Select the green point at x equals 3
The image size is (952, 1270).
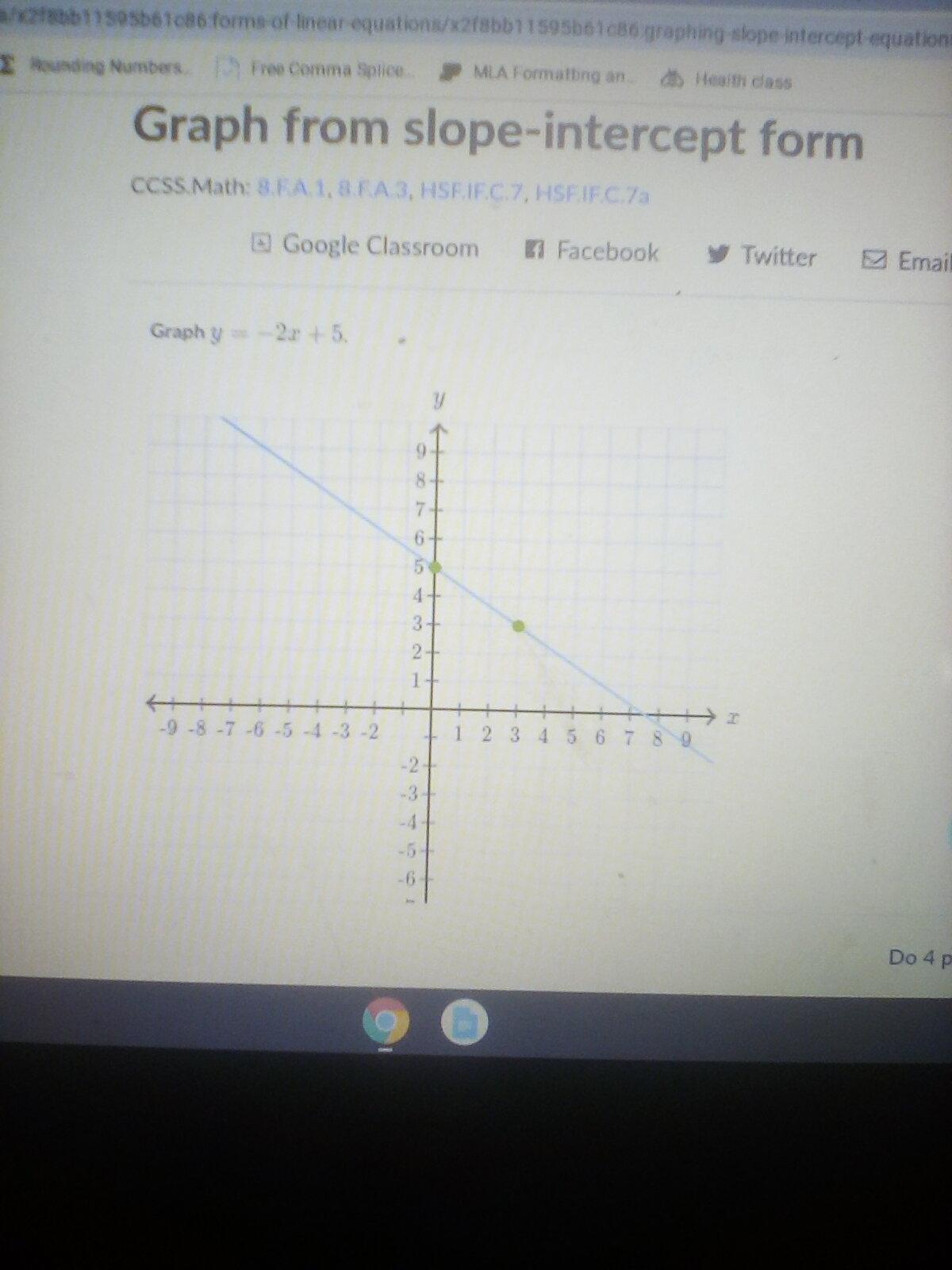tap(518, 626)
